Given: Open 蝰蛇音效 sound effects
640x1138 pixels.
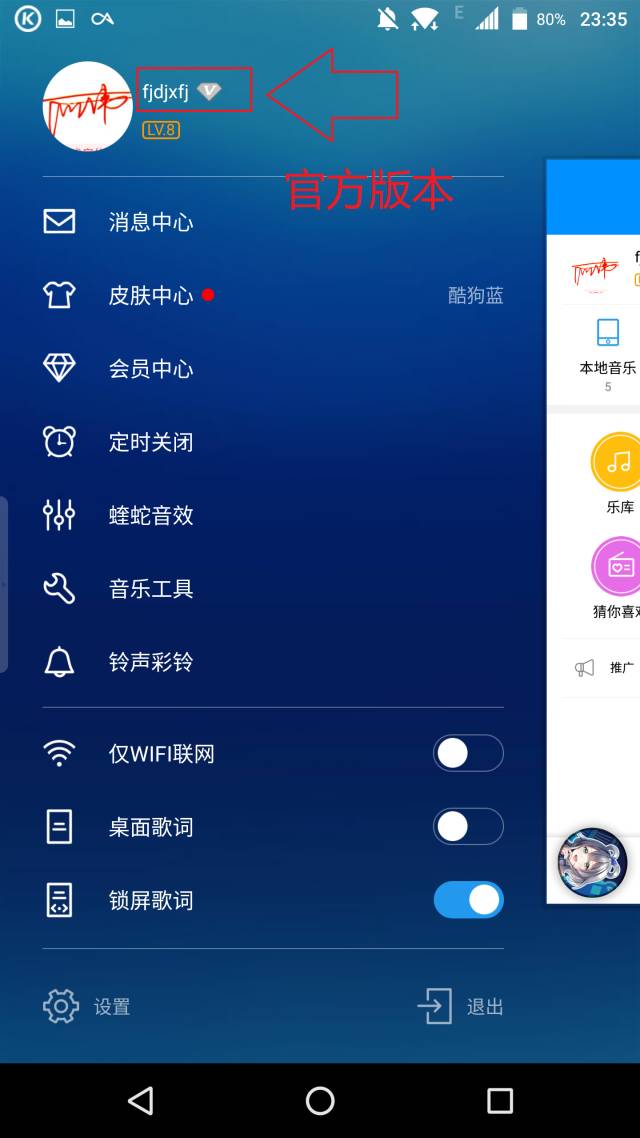Looking at the screenshot, I should click(273, 515).
